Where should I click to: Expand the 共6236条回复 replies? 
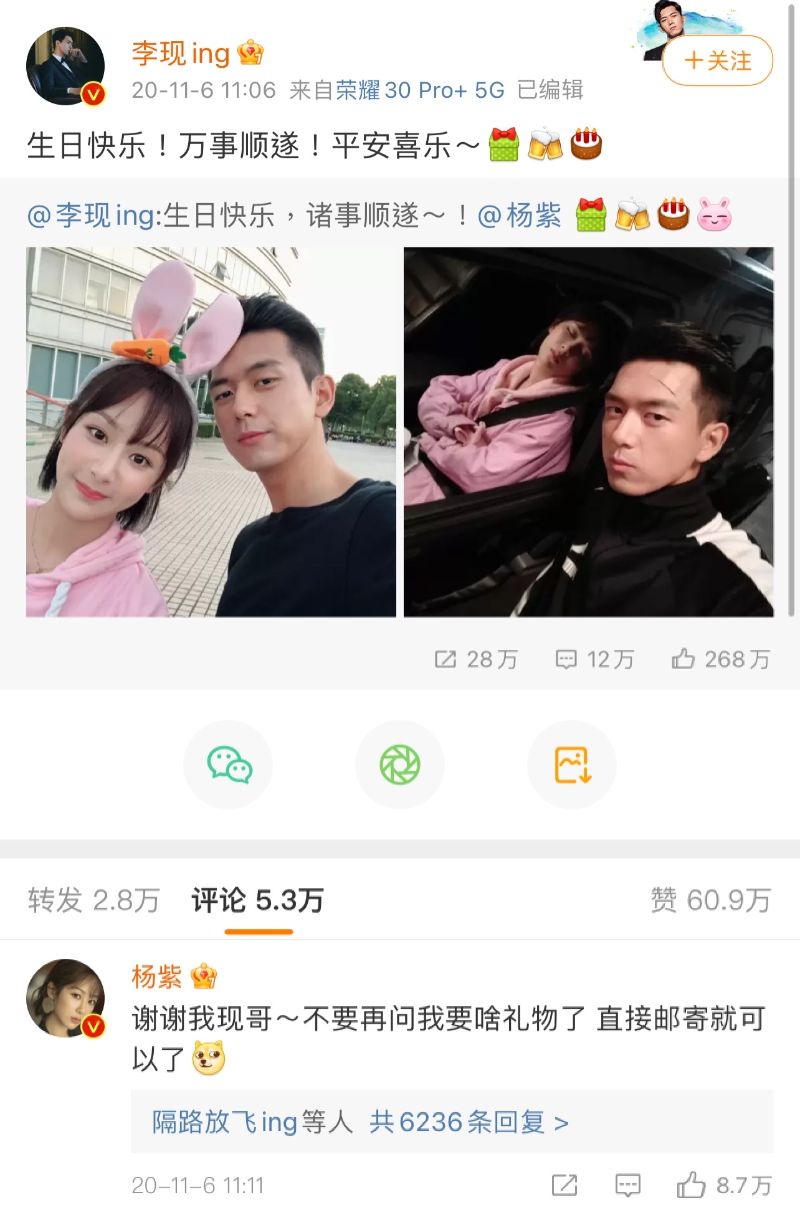tap(468, 1122)
